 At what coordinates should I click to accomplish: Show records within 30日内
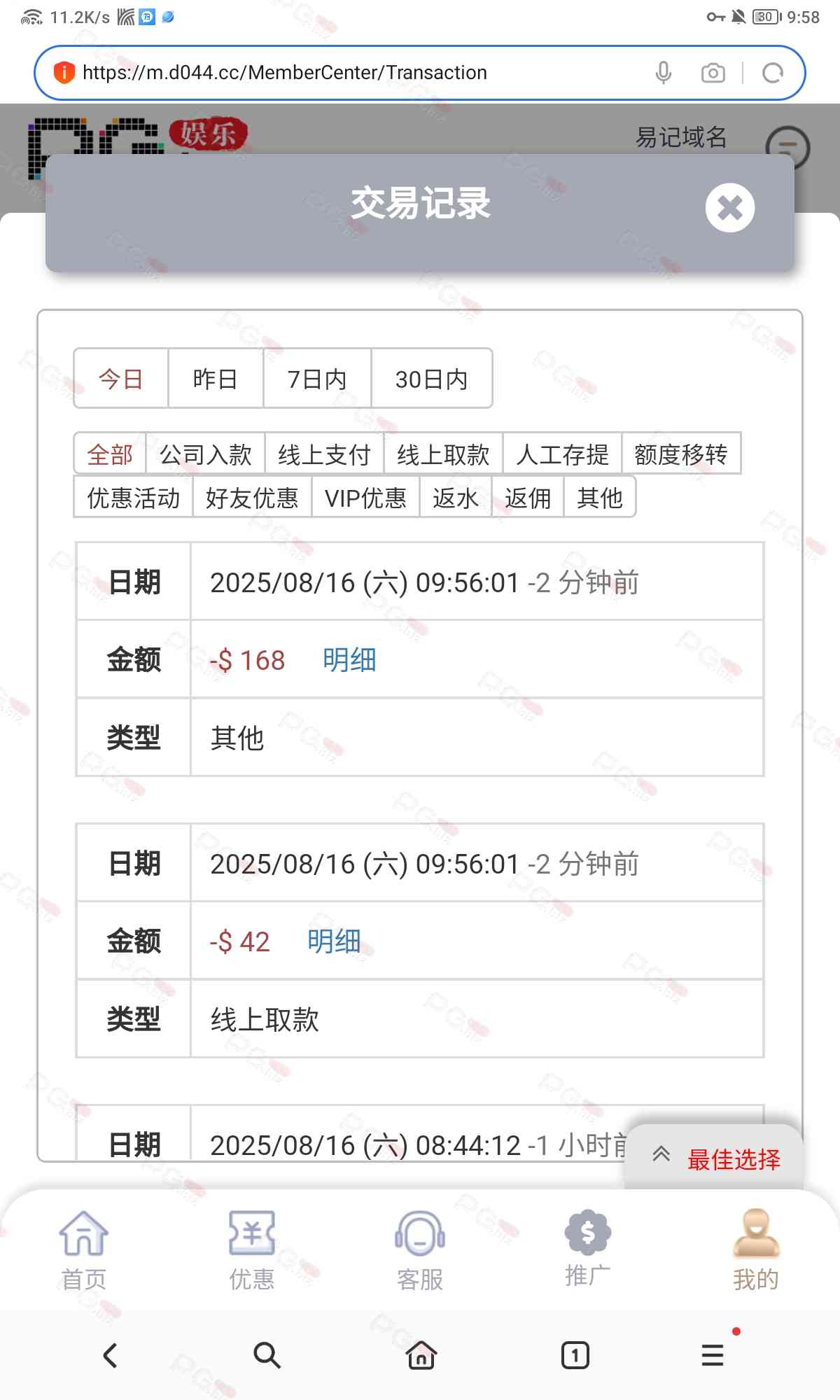pyautogui.click(x=431, y=379)
